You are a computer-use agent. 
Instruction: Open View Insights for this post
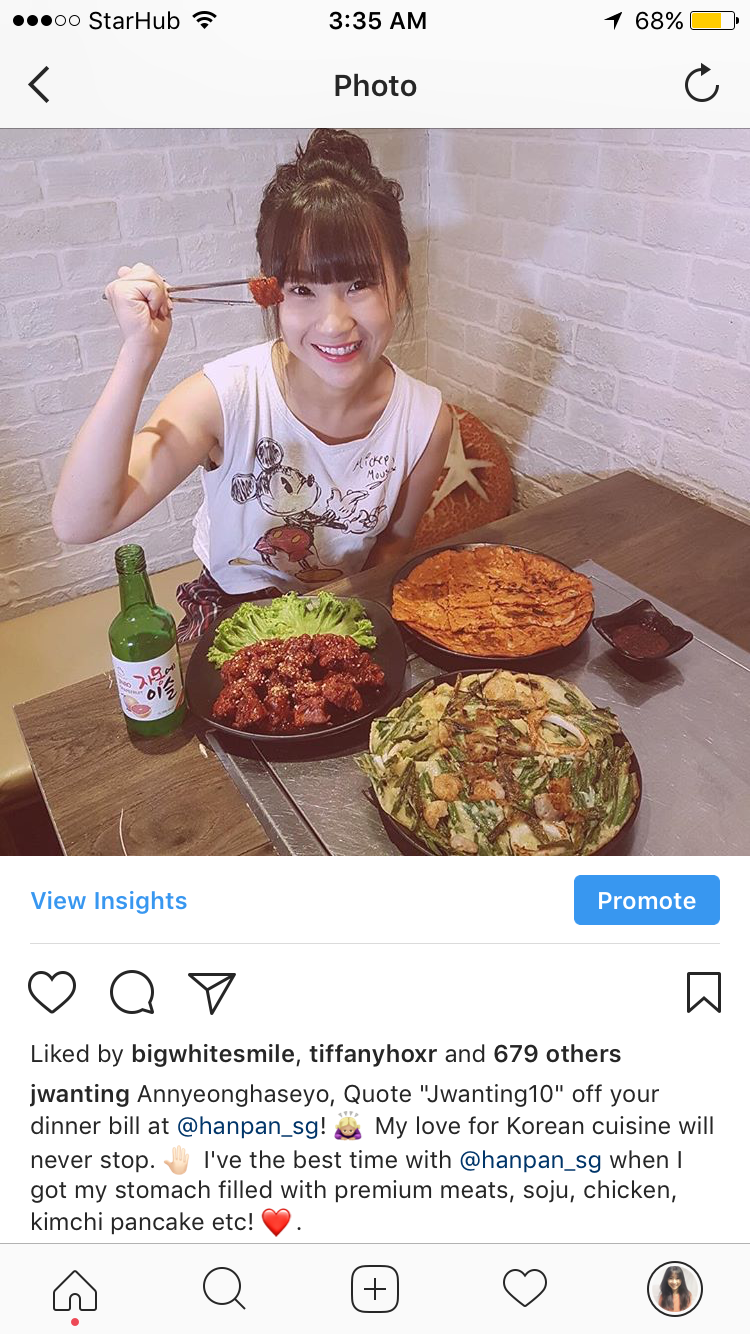point(109,901)
